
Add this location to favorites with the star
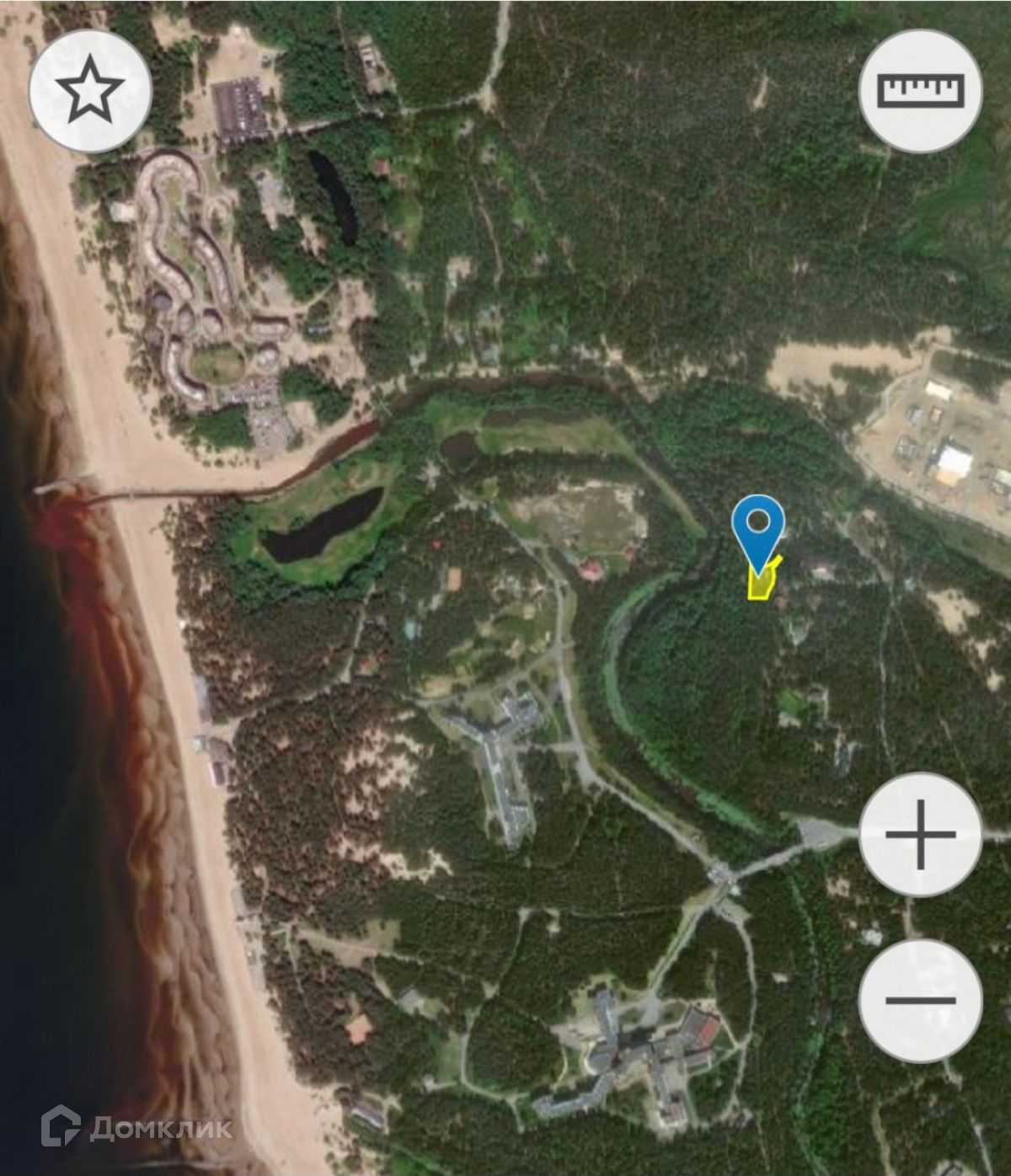coord(90,90)
